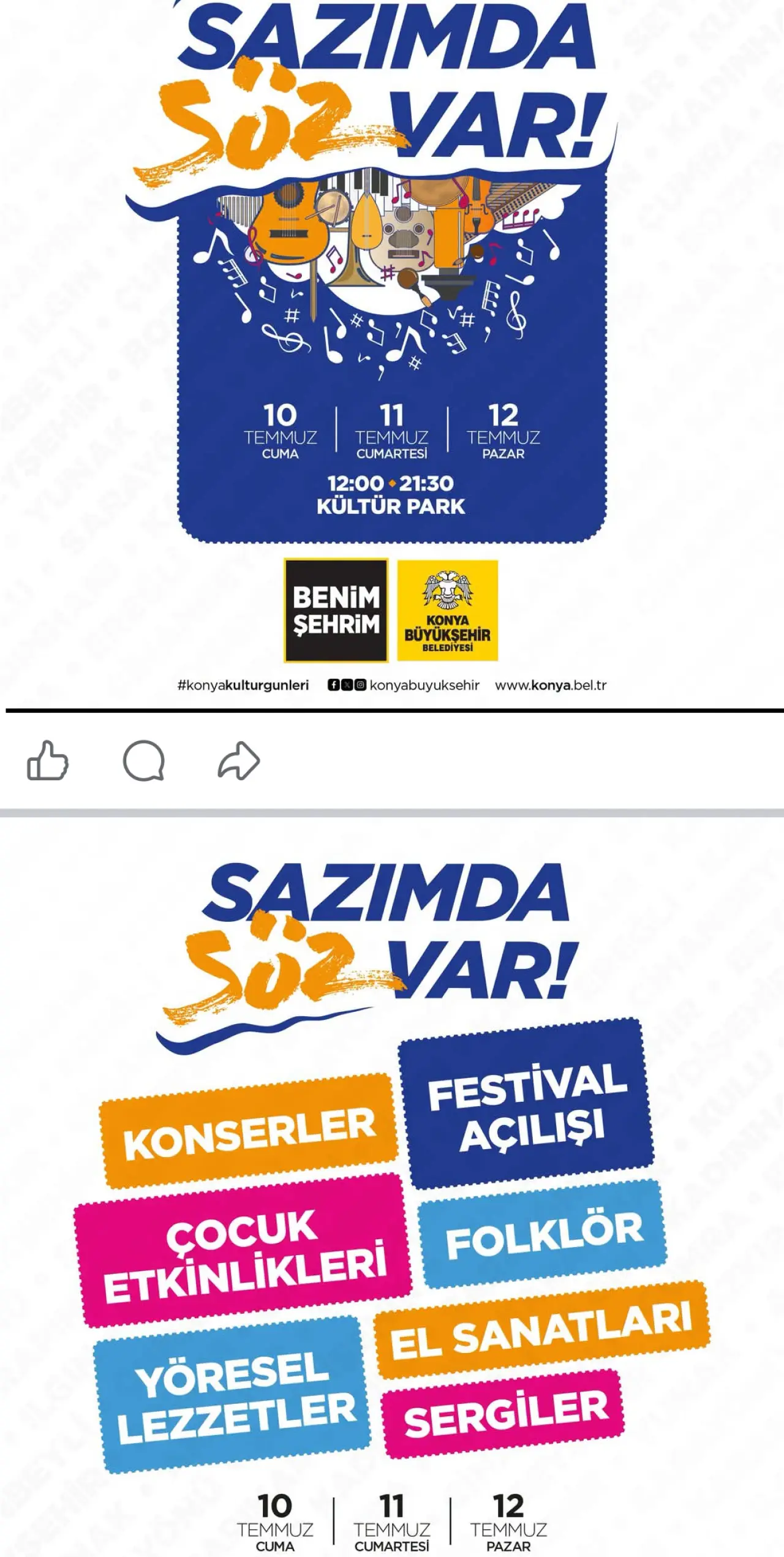Share the festival poster post
784x1557 pixels.
click(x=239, y=761)
